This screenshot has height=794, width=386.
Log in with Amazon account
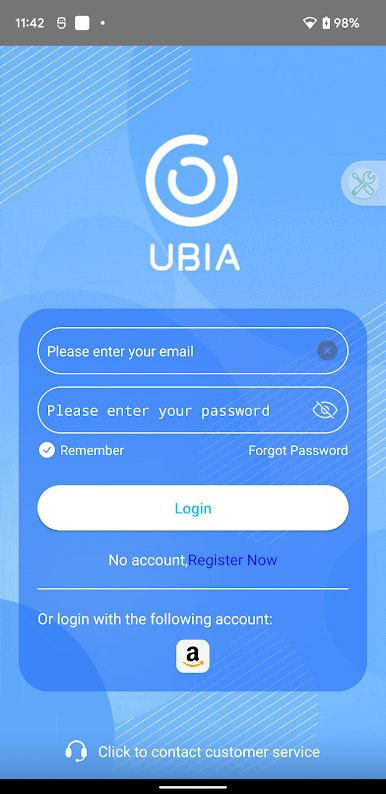point(192,656)
